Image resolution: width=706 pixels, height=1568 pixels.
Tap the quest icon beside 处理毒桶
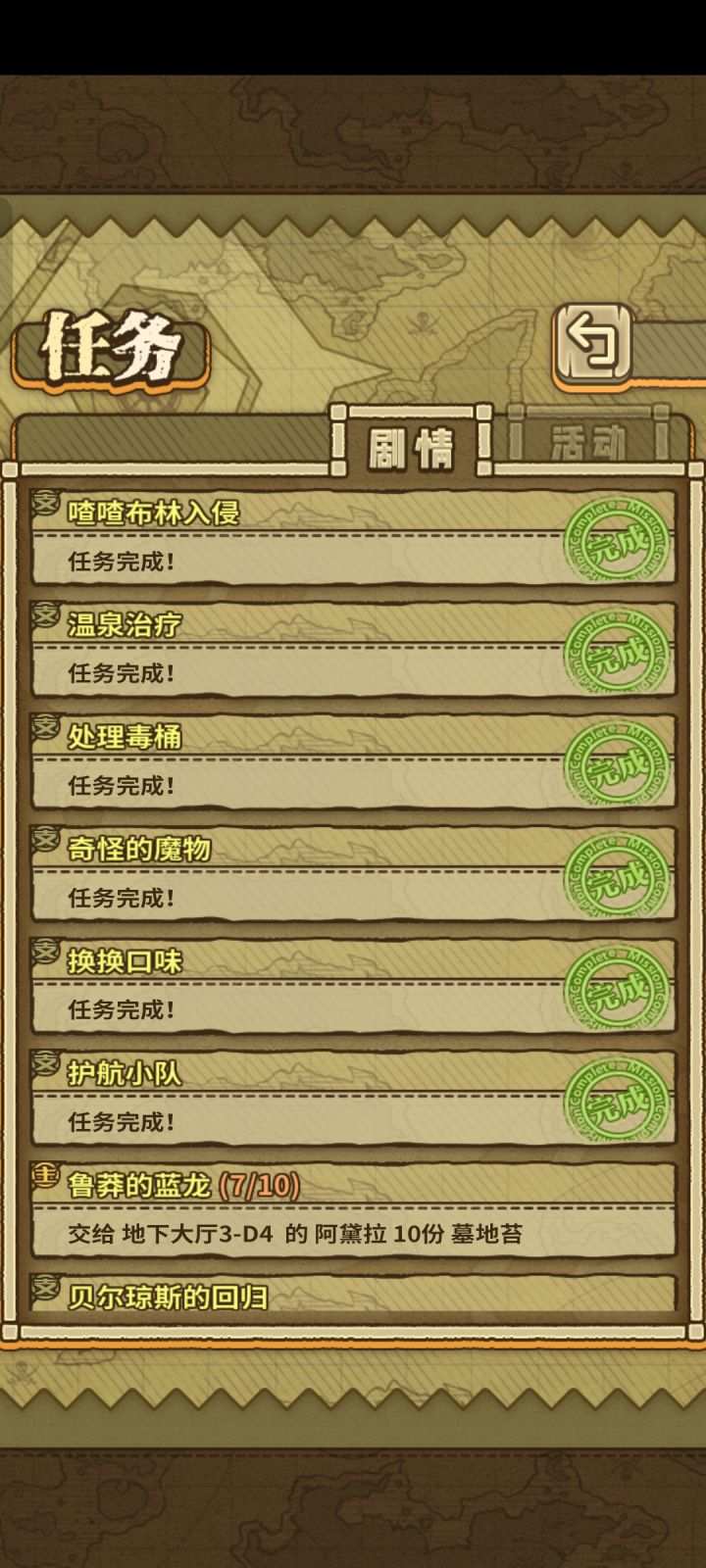[x=44, y=728]
